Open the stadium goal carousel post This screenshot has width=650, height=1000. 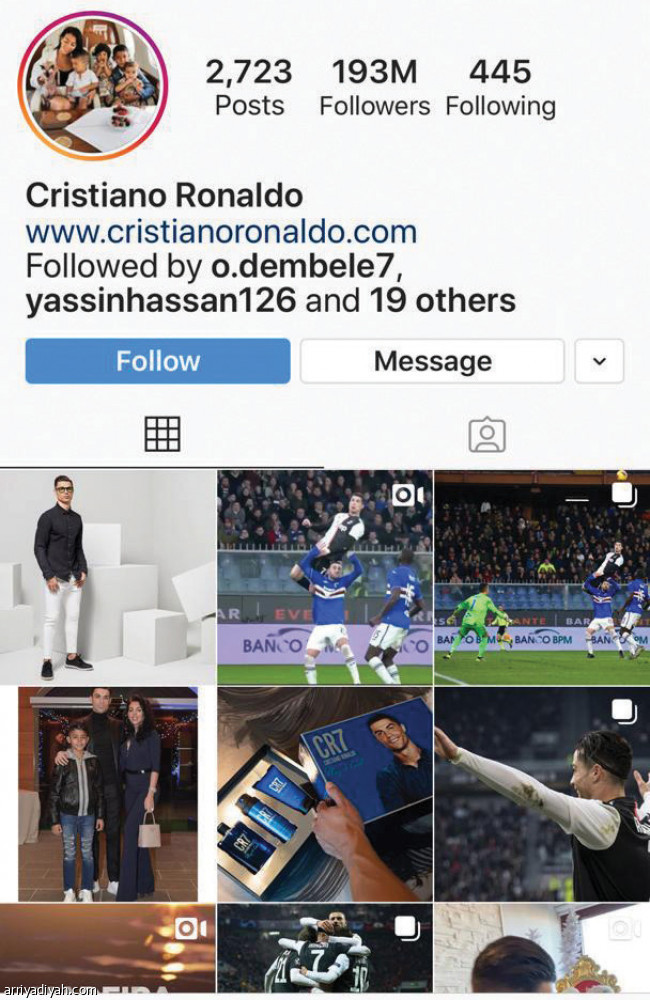(x=542, y=577)
